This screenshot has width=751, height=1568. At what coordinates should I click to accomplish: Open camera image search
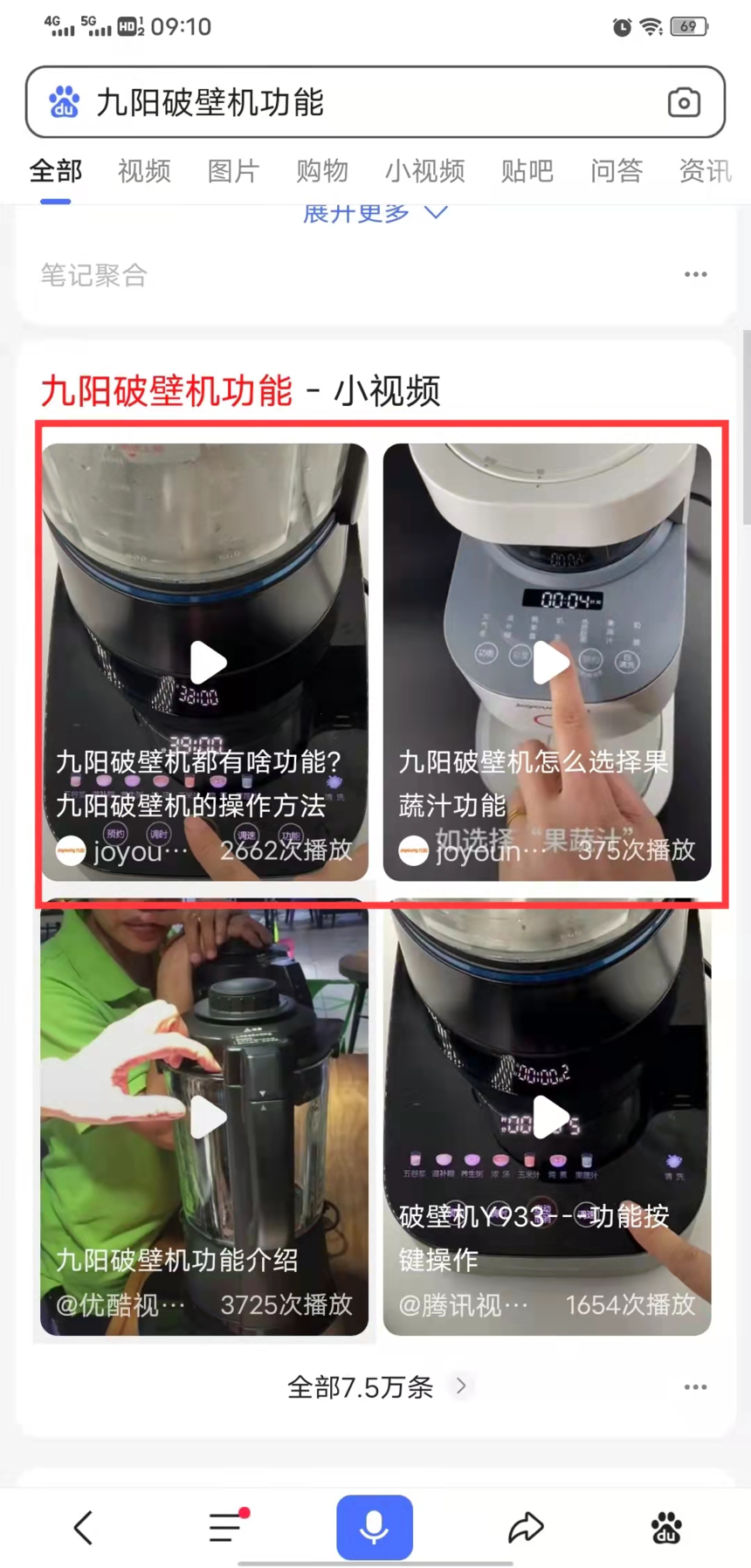684,102
